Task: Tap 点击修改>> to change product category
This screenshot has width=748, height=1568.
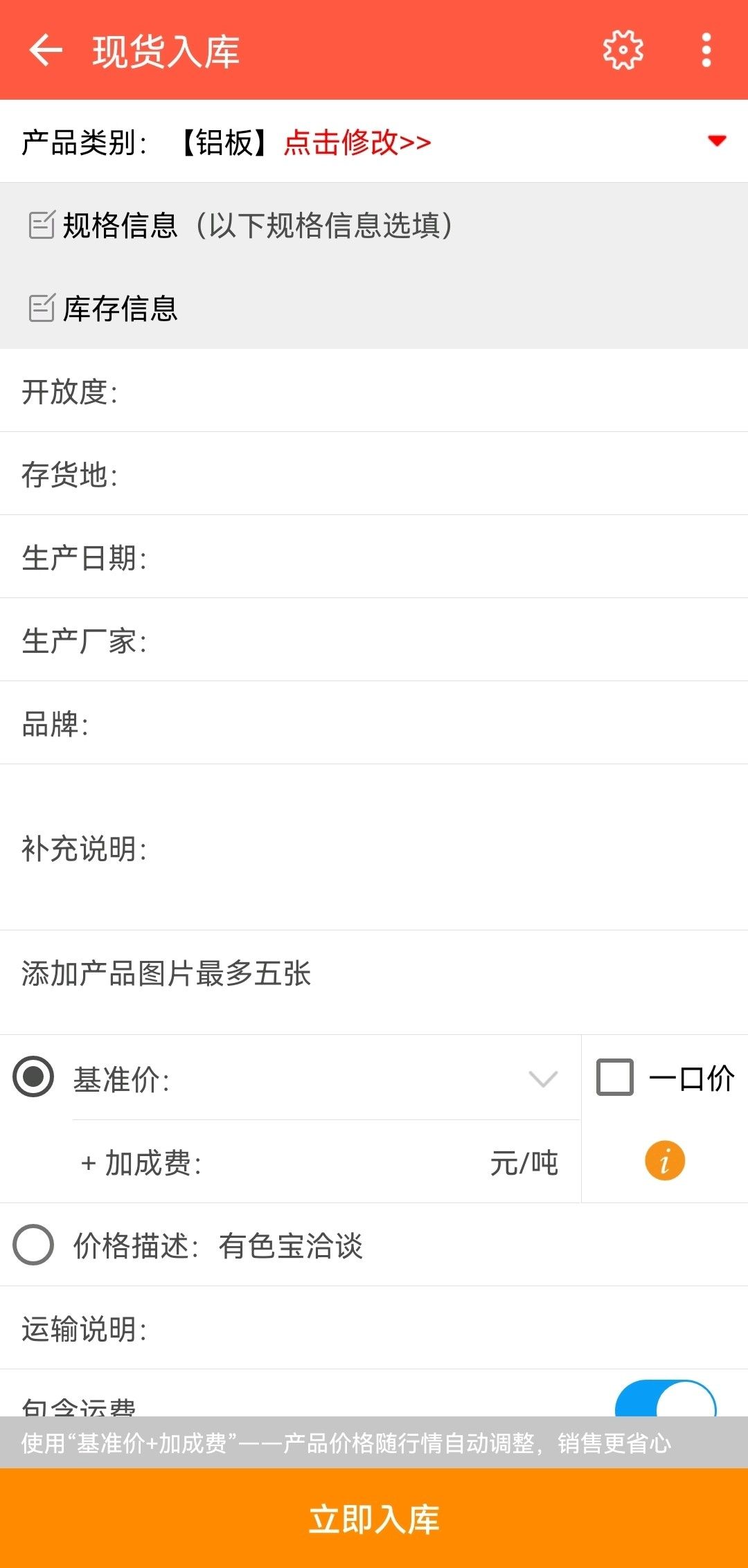Action: (357, 142)
